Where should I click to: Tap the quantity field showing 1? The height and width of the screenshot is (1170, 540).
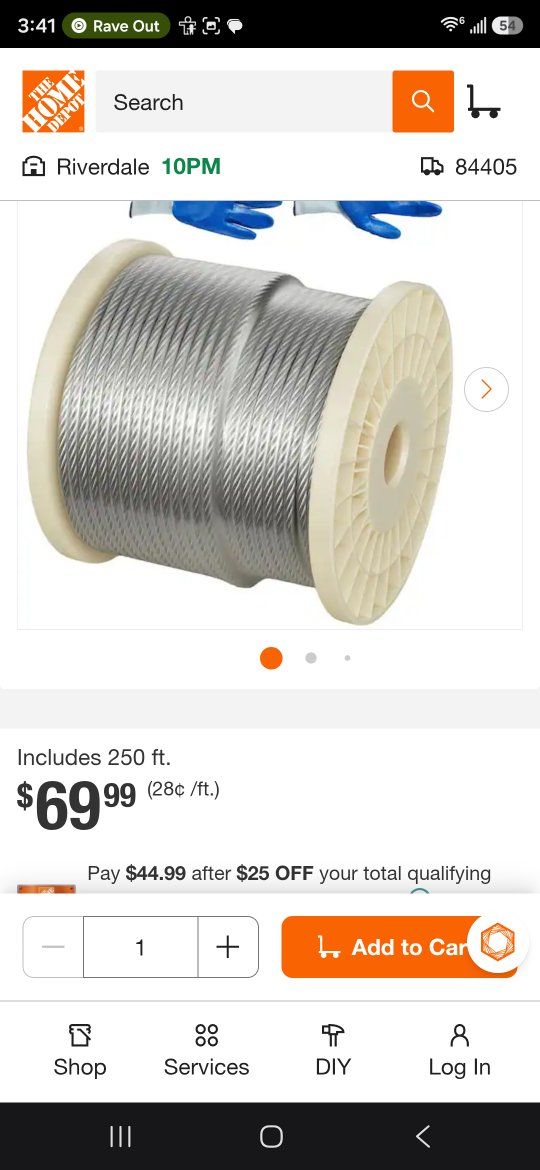coord(140,947)
